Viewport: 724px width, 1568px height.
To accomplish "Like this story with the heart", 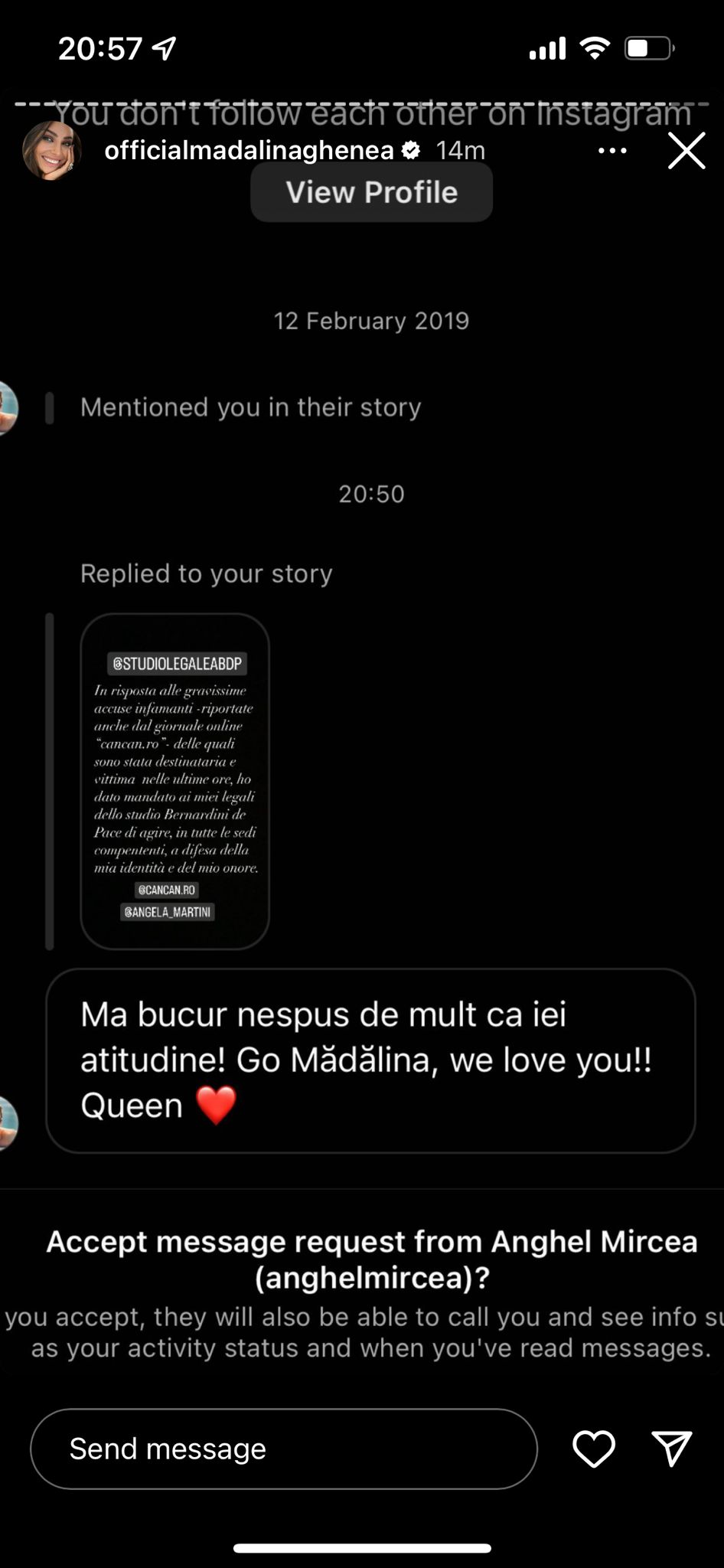I will 594,1449.
